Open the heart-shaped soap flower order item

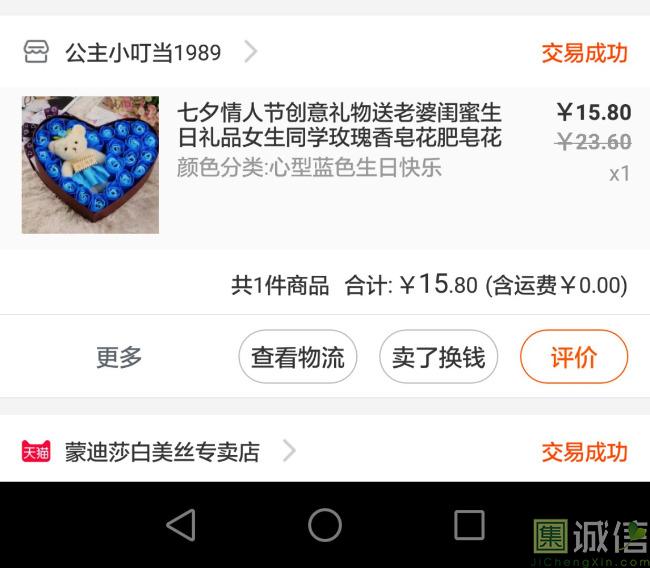pos(340,140)
